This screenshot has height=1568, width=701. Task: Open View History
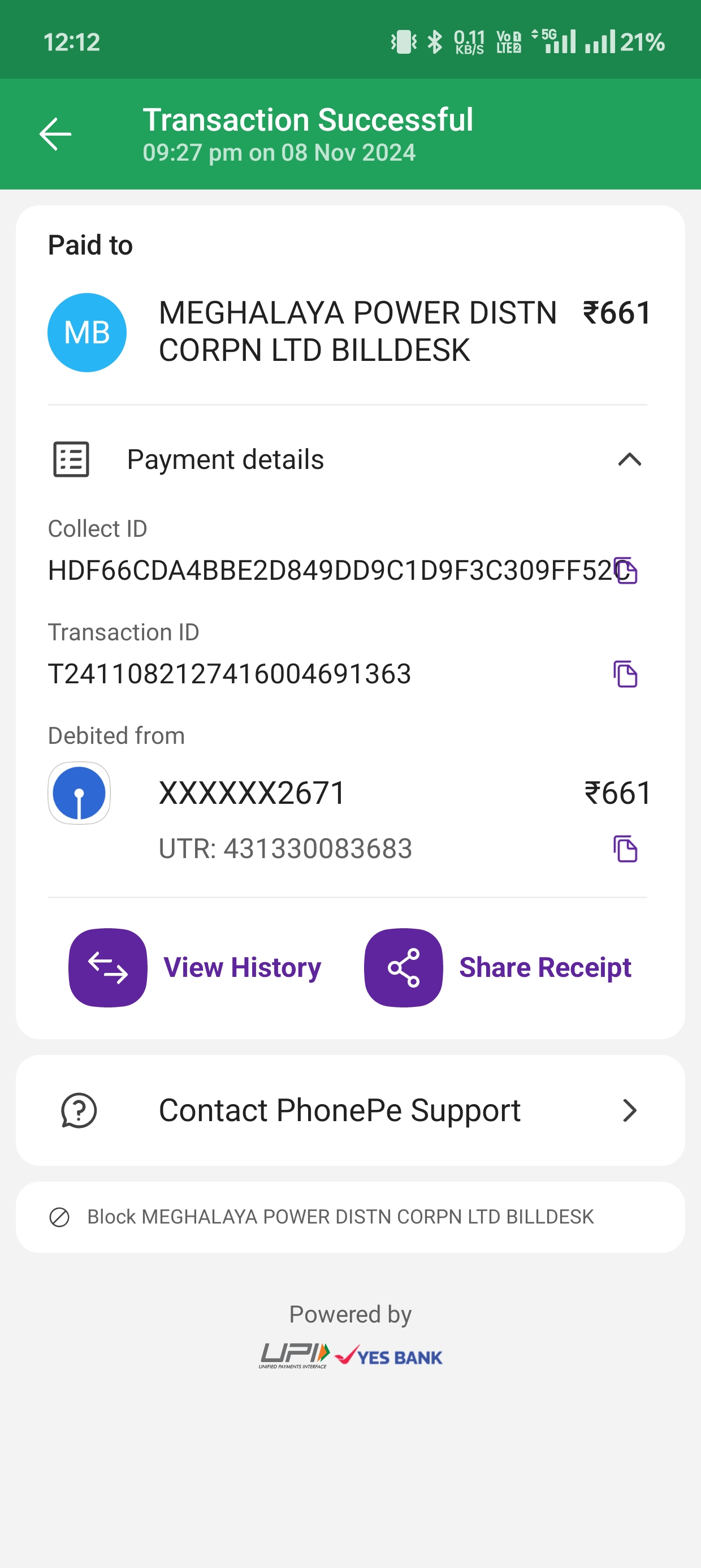pyautogui.click(x=196, y=968)
